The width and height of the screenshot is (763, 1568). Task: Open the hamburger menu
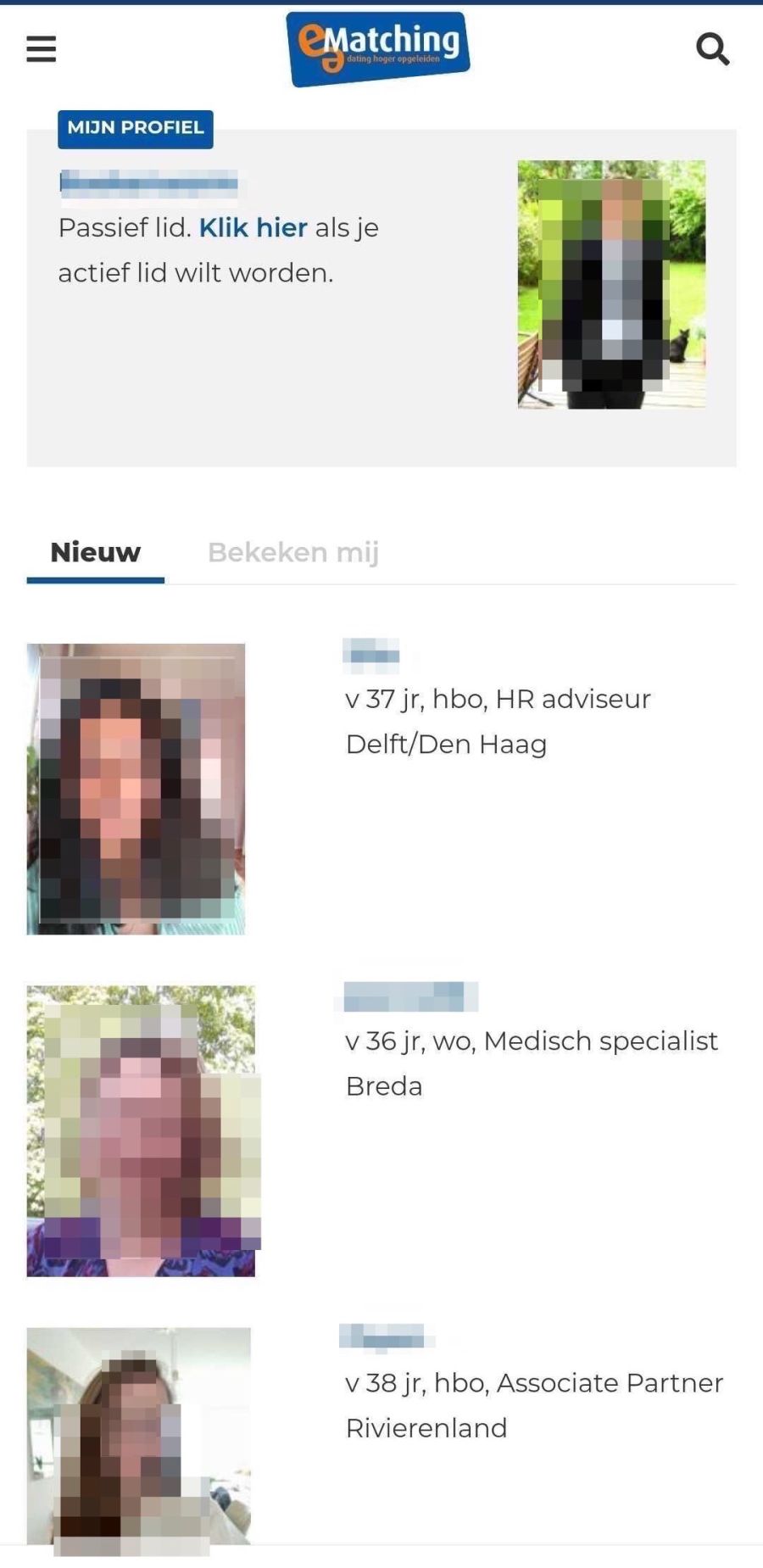pyautogui.click(x=41, y=49)
